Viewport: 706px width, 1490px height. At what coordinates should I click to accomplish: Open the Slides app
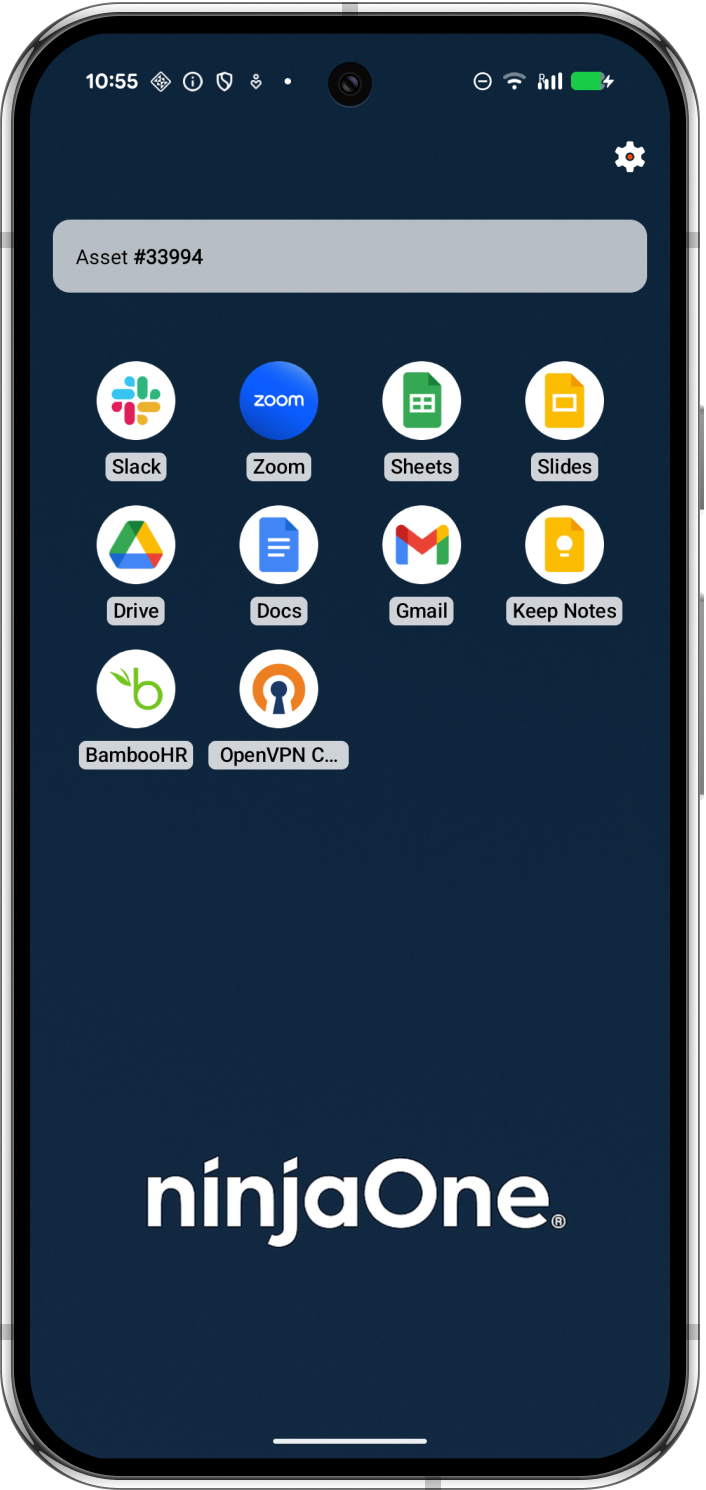(564, 401)
